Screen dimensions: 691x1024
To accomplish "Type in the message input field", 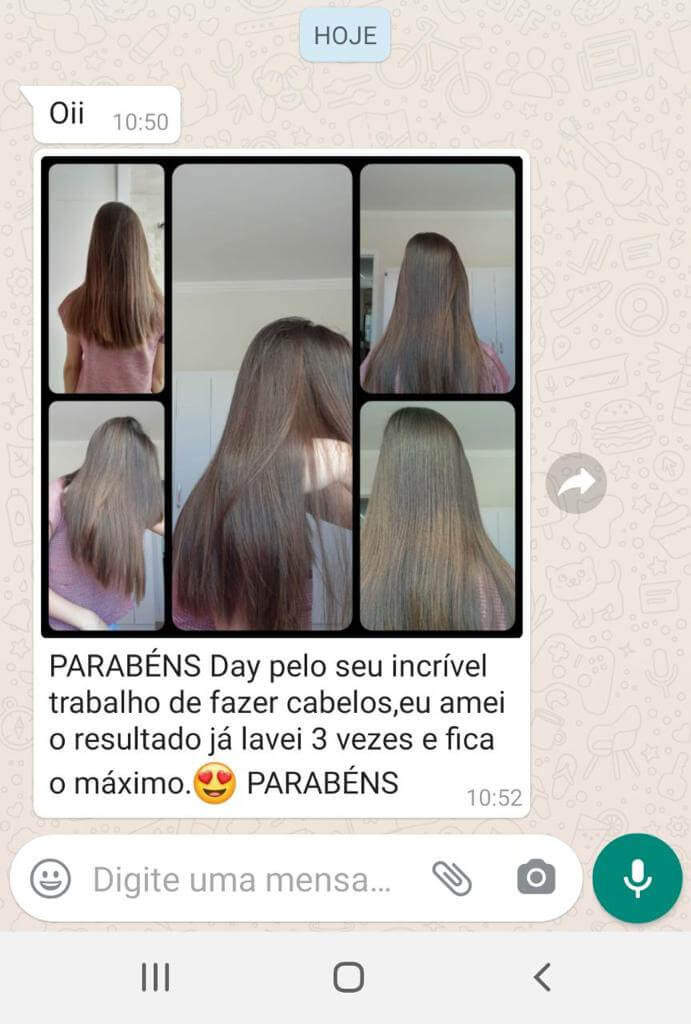I will click(x=242, y=880).
